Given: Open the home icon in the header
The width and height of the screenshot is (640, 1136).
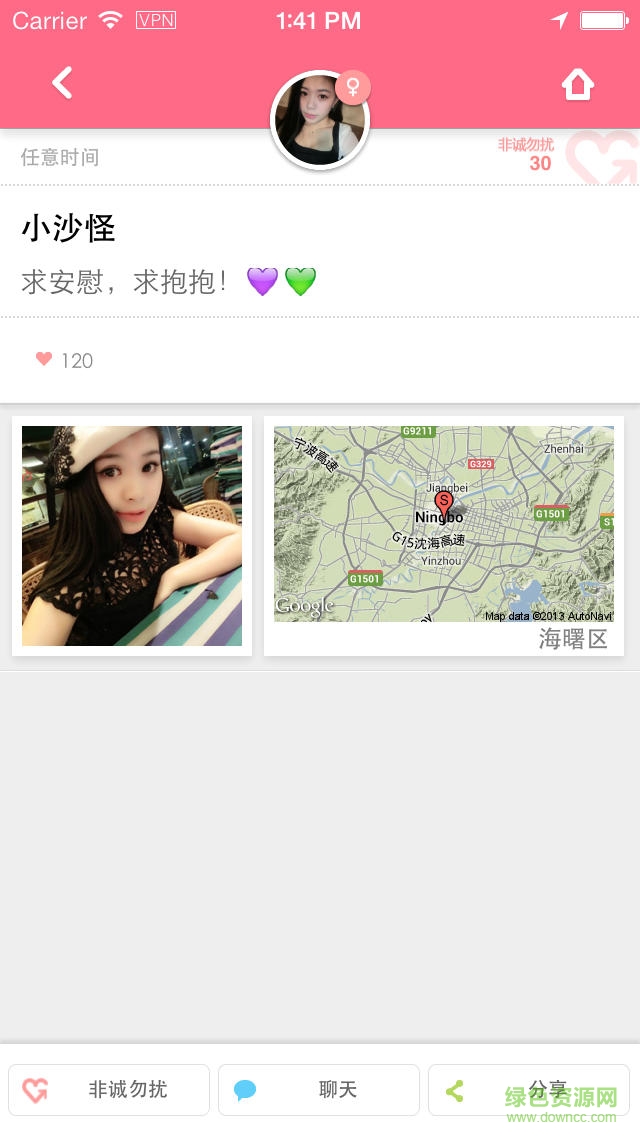Looking at the screenshot, I should pyautogui.click(x=578, y=85).
